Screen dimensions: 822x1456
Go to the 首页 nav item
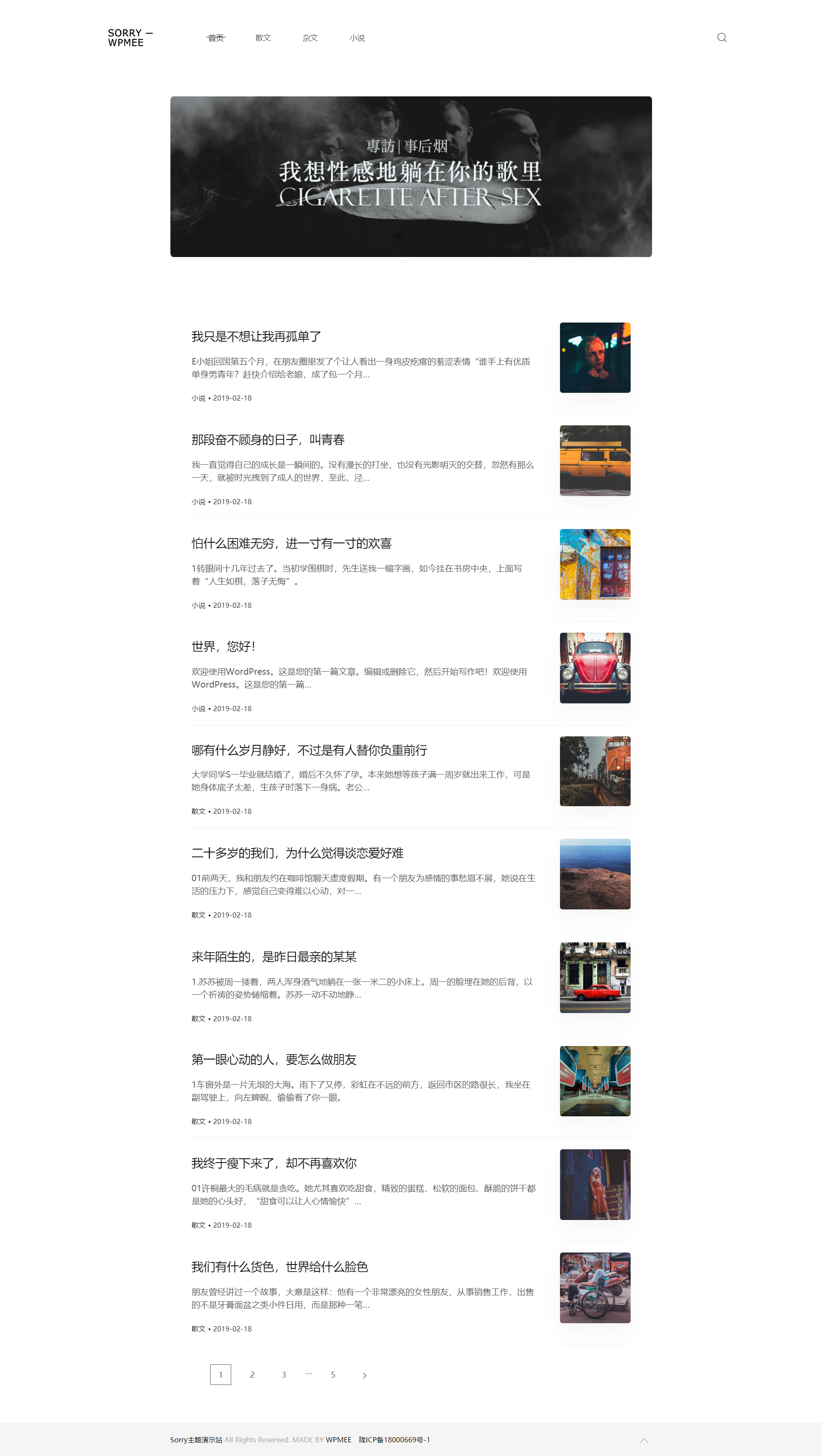coord(215,38)
